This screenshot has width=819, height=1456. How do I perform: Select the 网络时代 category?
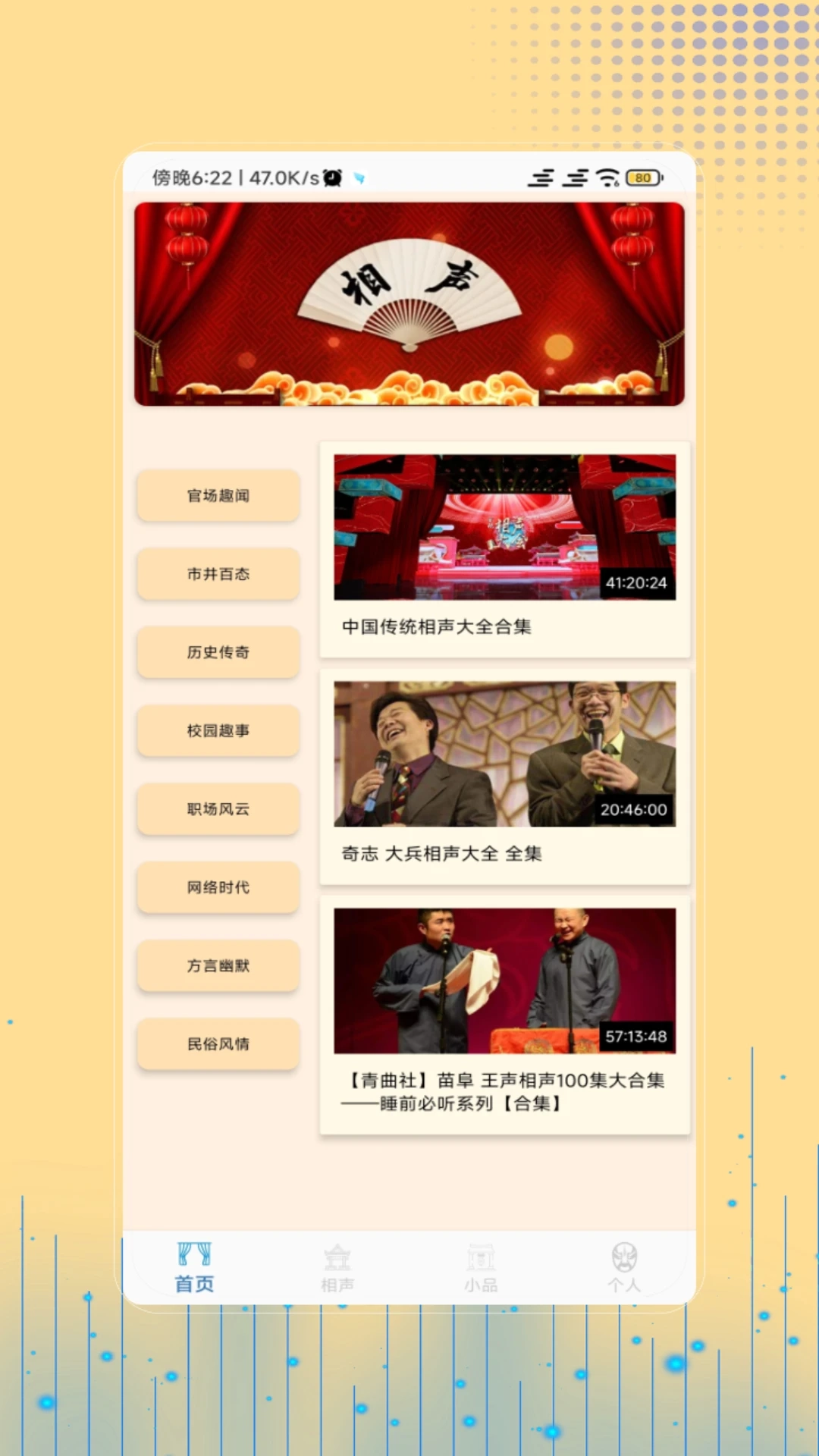(x=218, y=887)
